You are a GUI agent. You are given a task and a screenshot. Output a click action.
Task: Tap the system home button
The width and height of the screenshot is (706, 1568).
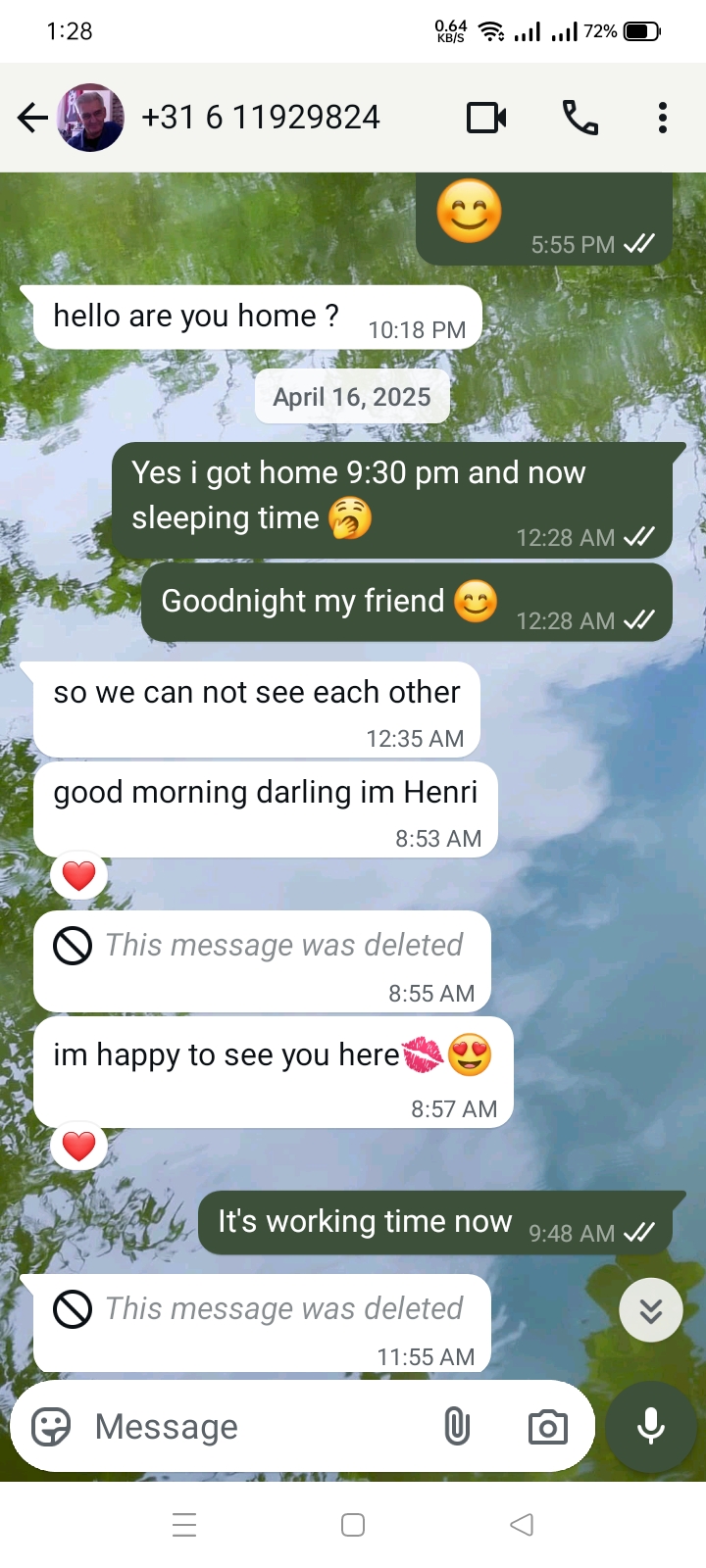pyautogui.click(x=353, y=1525)
